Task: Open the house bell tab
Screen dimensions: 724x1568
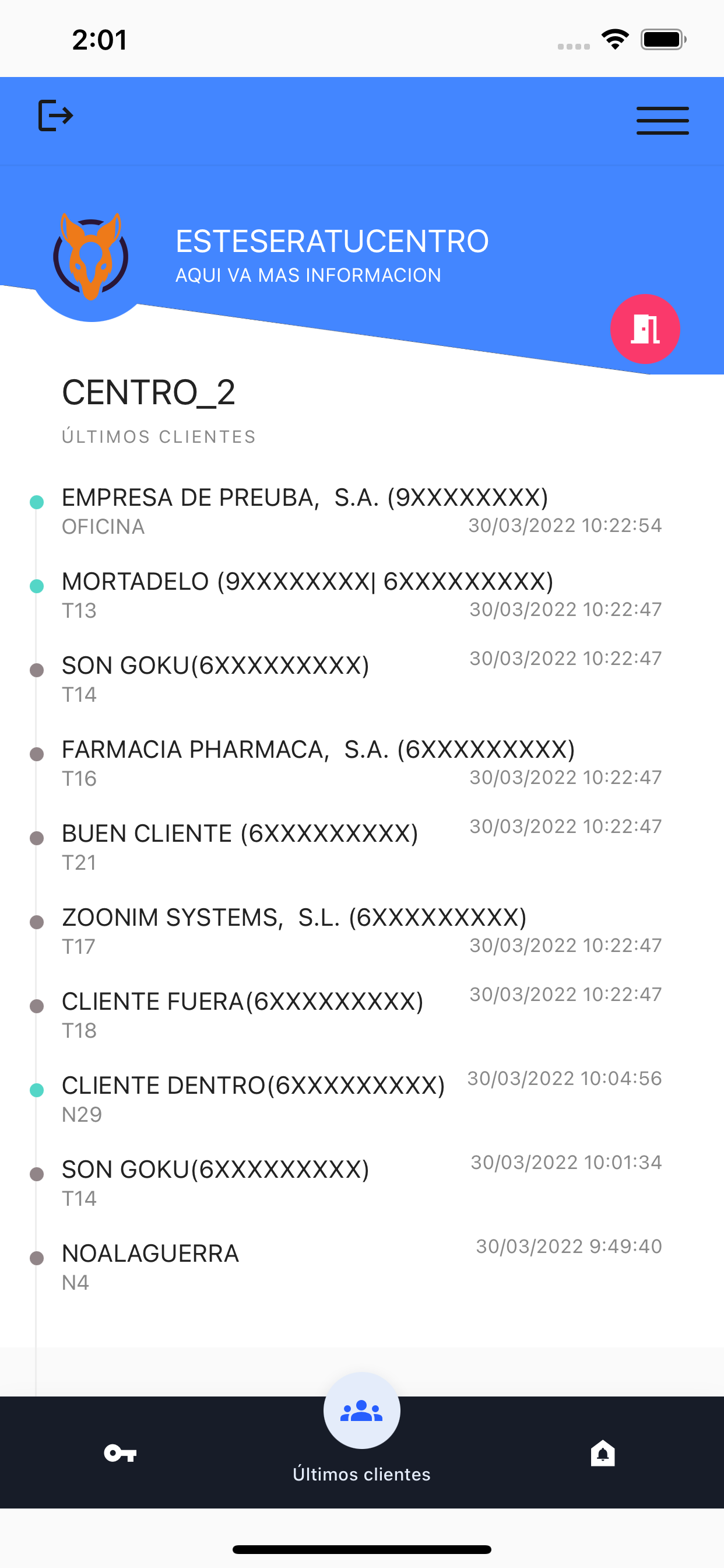Action: (x=602, y=1453)
